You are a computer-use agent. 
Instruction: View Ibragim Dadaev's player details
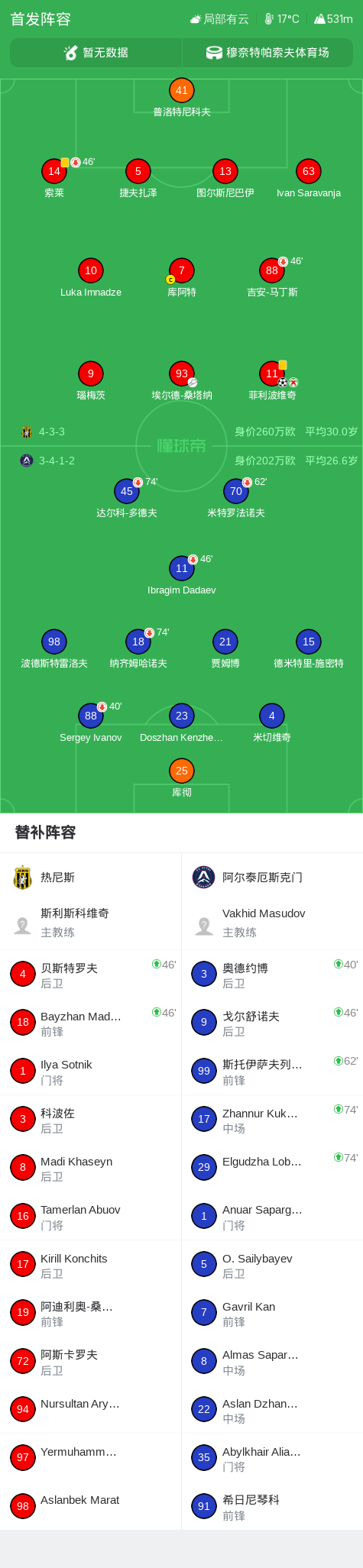pos(181,576)
